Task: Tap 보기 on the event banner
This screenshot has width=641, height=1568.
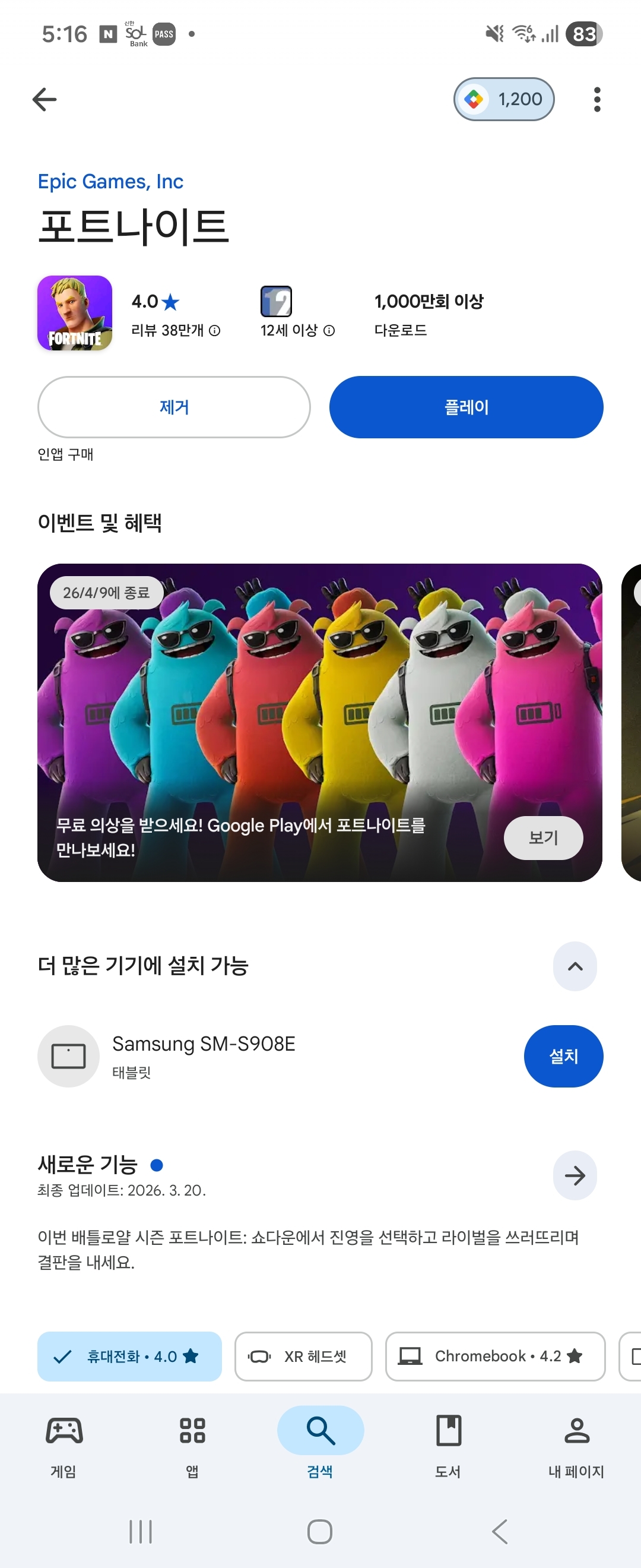Action: click(542, 837)
